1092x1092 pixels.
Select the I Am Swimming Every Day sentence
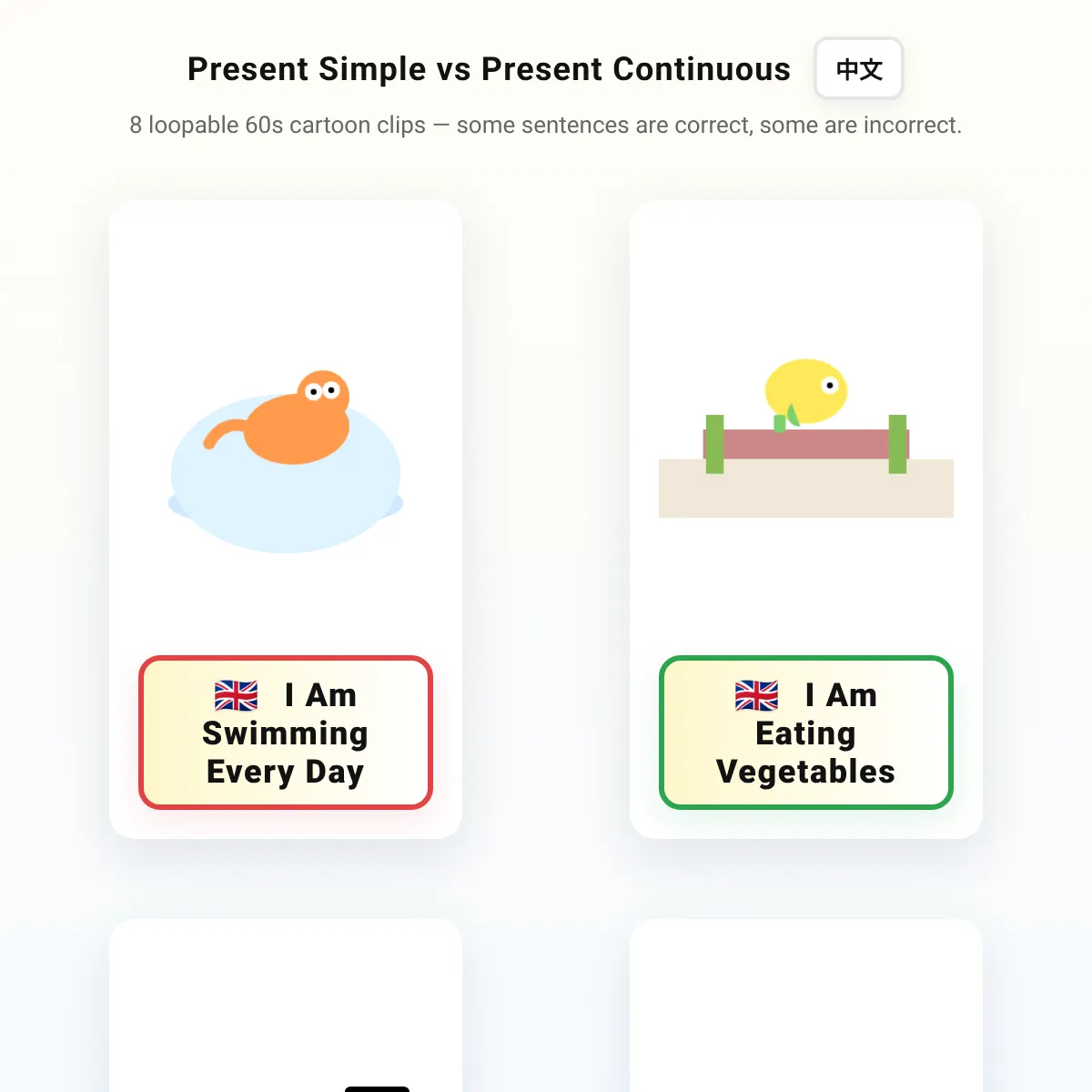[286, 733]
